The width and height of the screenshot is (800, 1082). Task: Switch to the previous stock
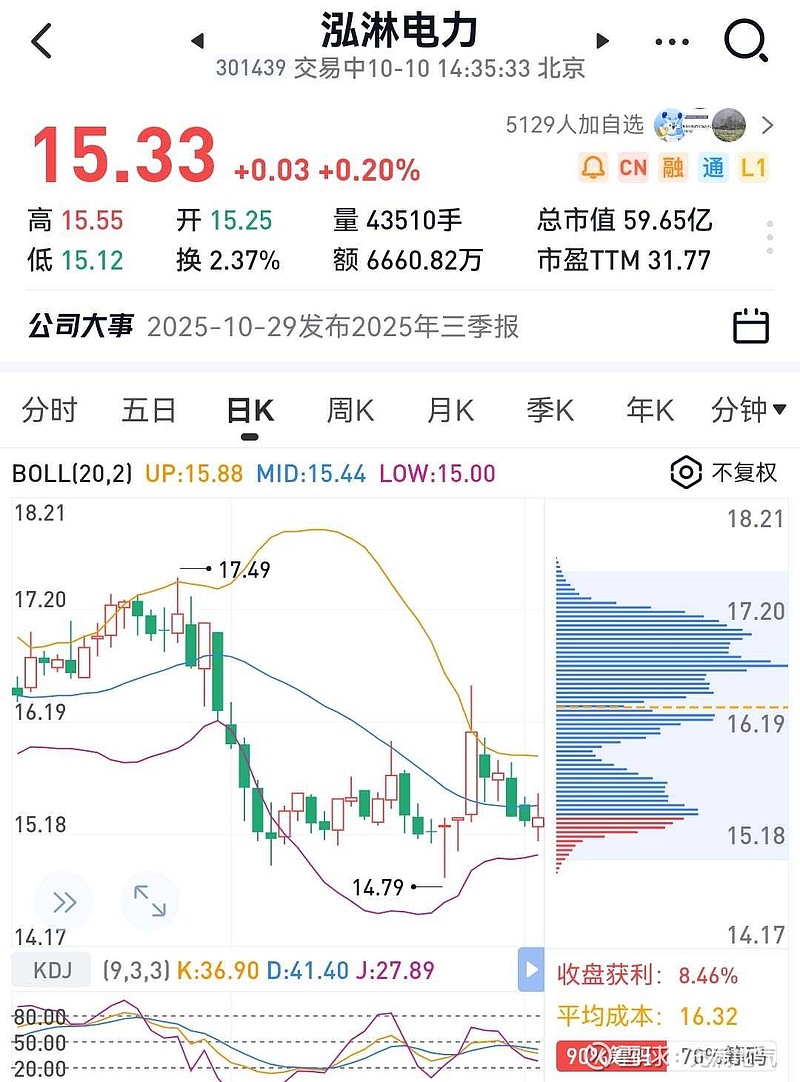197,41
